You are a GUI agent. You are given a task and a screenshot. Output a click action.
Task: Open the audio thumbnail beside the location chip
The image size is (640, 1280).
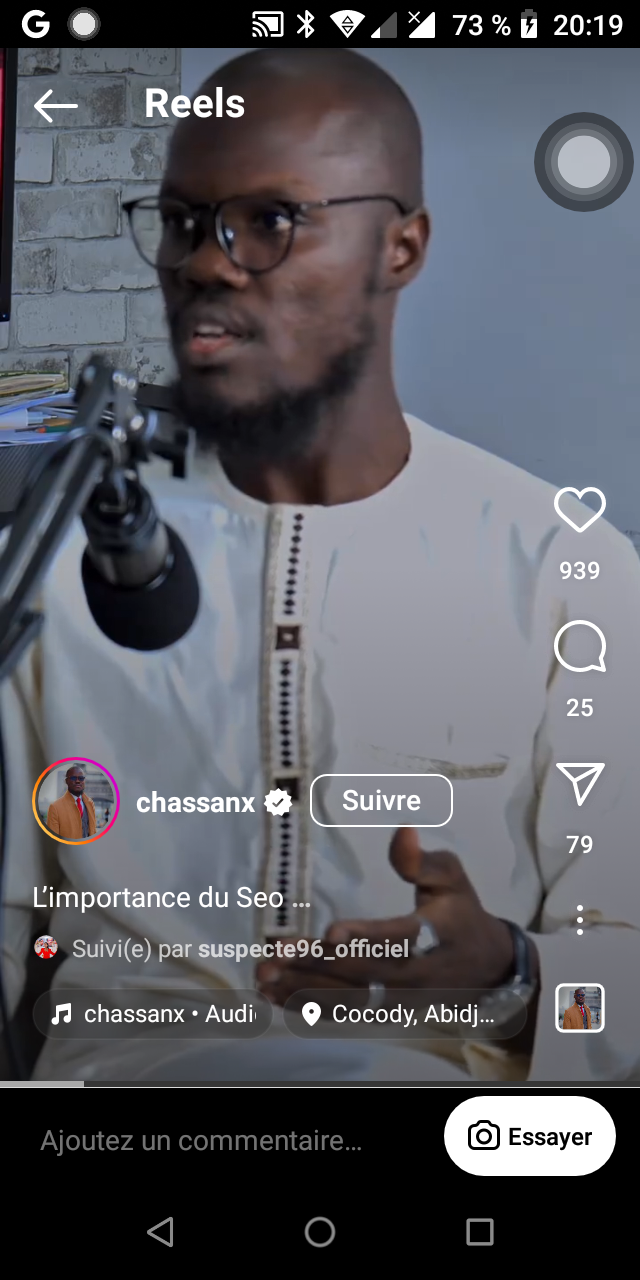click(580, 1008)
